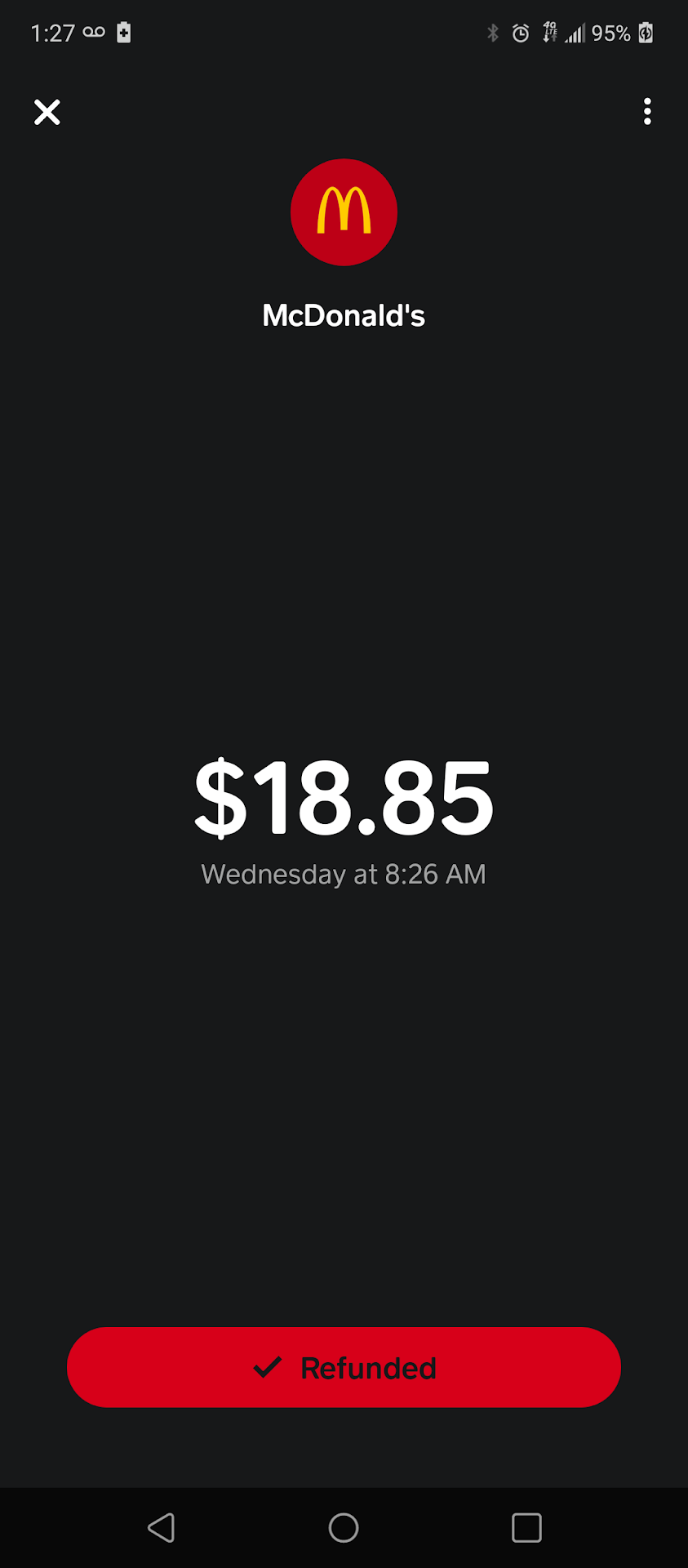Close the McDonald's payment details
Screen dimensions: 688x1568
click(47, 112)
